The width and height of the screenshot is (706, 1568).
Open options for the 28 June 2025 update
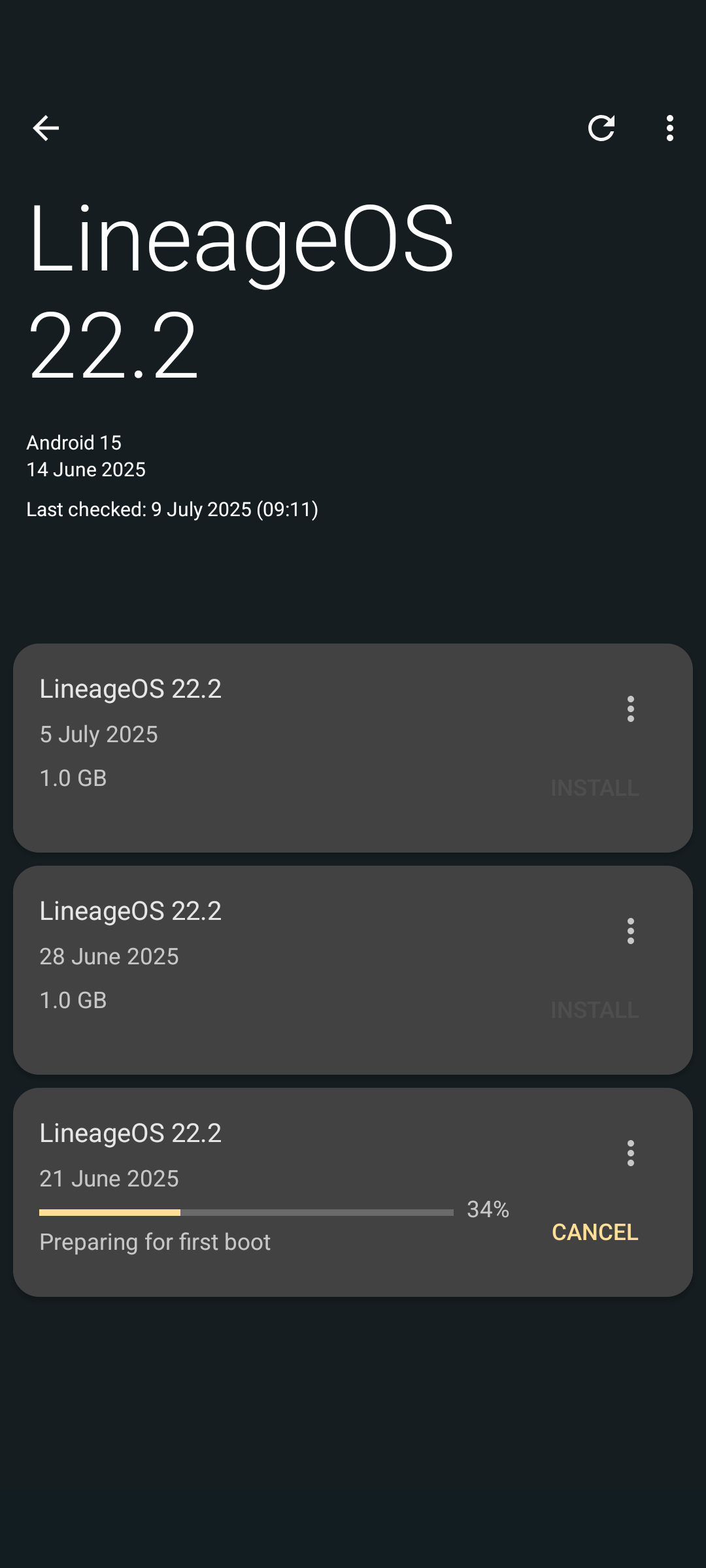point(631,931)
